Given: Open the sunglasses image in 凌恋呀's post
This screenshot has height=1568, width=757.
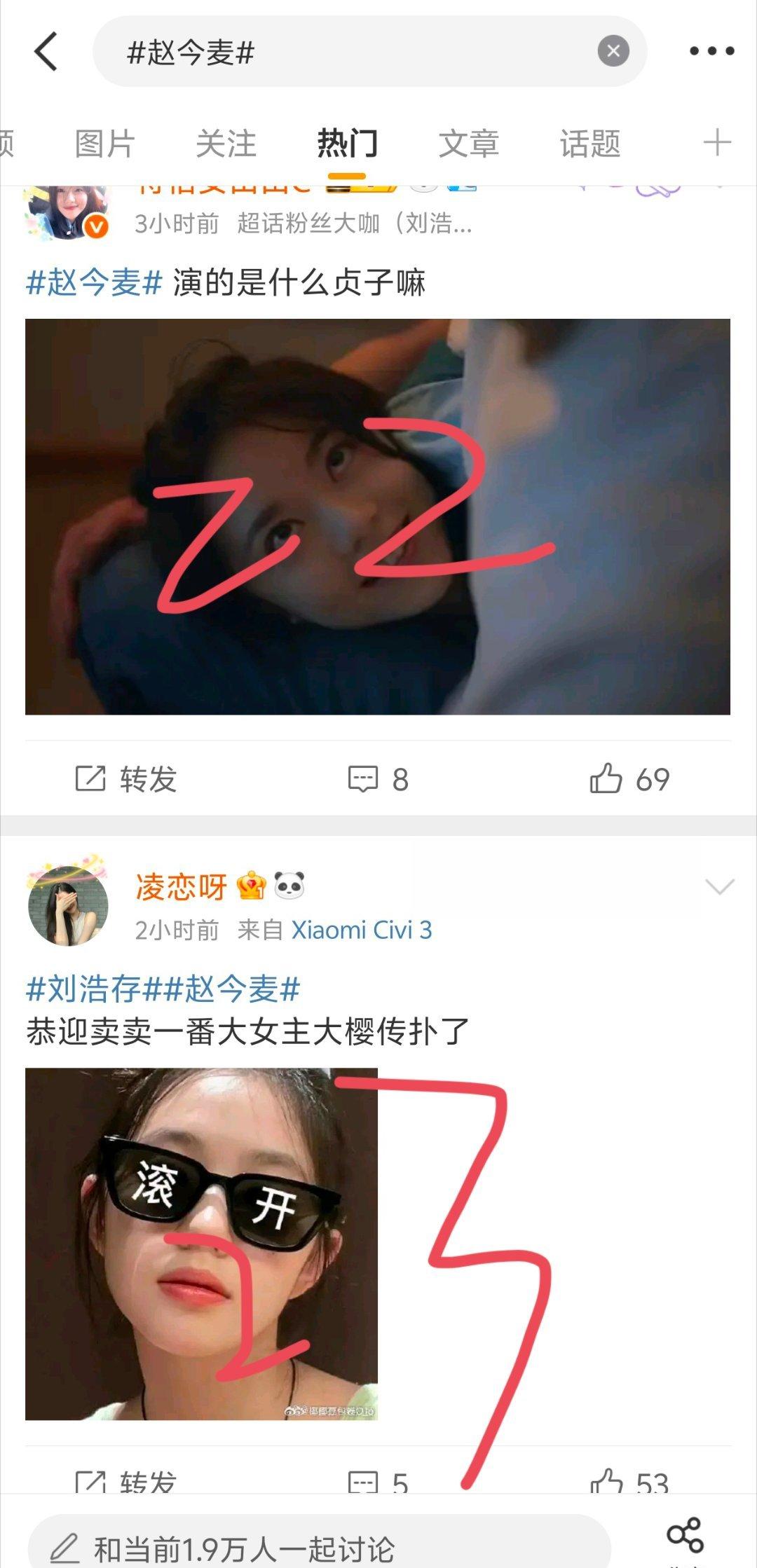Looking at the screenshot, I should coord(201,1244).
